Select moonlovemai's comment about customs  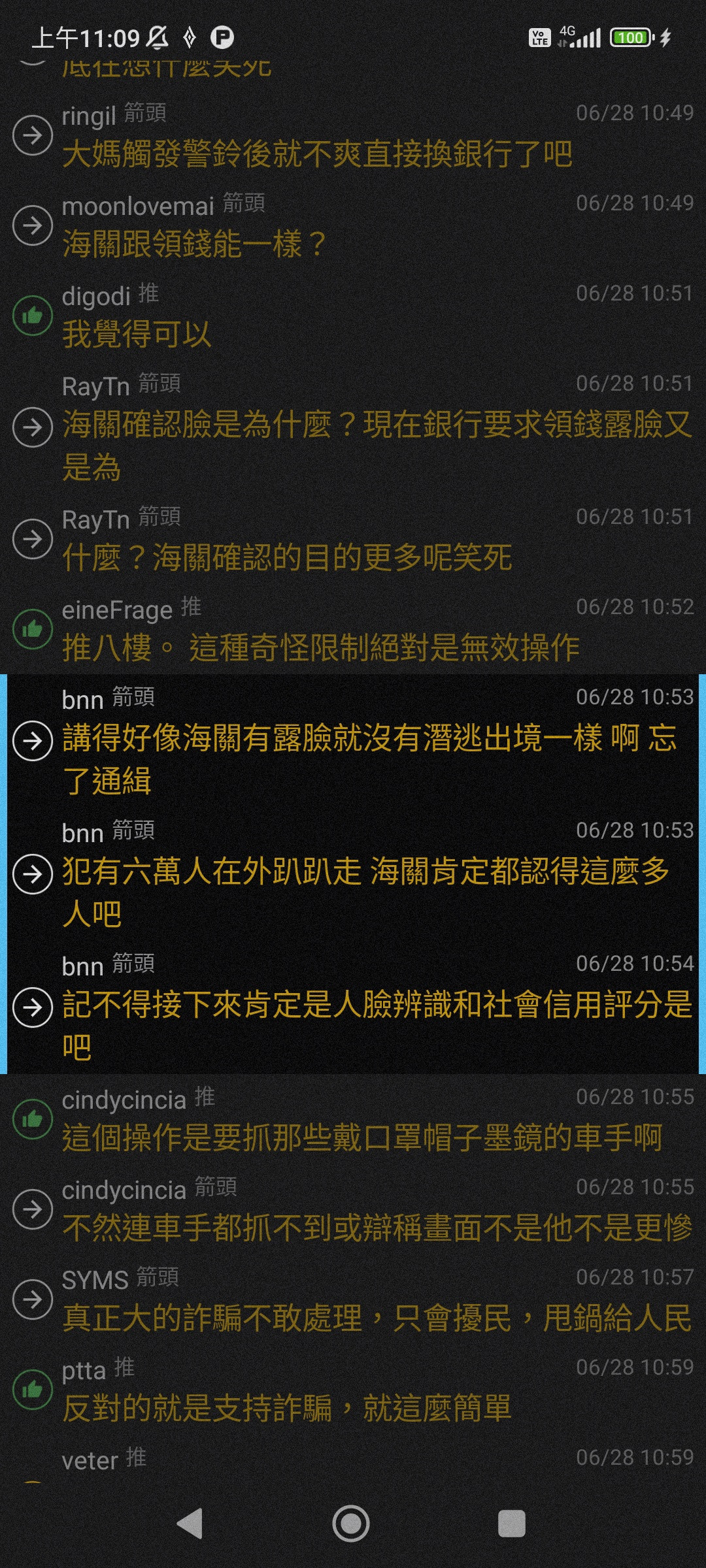353,225
